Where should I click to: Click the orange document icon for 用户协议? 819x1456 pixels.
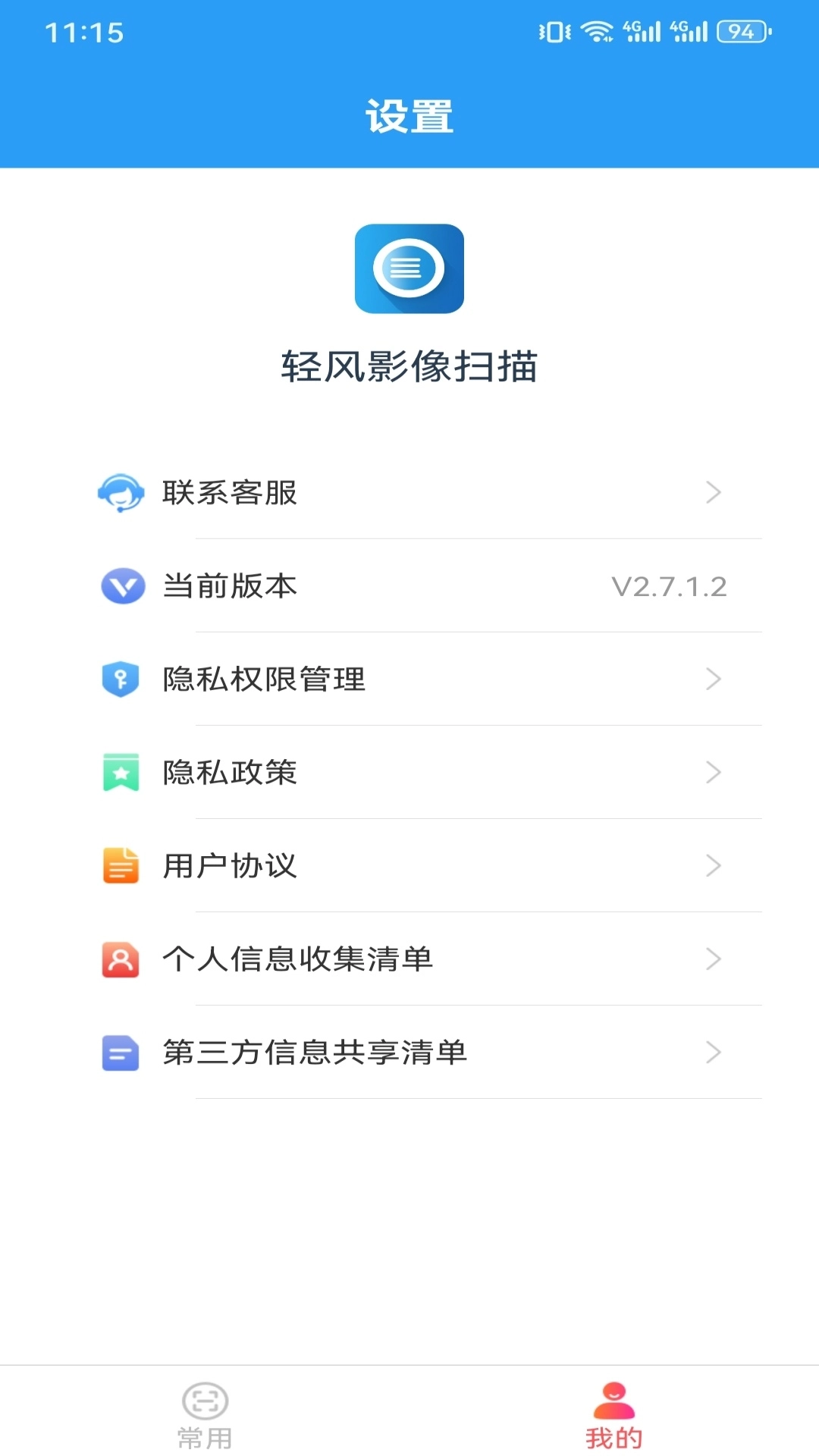click(121, 866)
